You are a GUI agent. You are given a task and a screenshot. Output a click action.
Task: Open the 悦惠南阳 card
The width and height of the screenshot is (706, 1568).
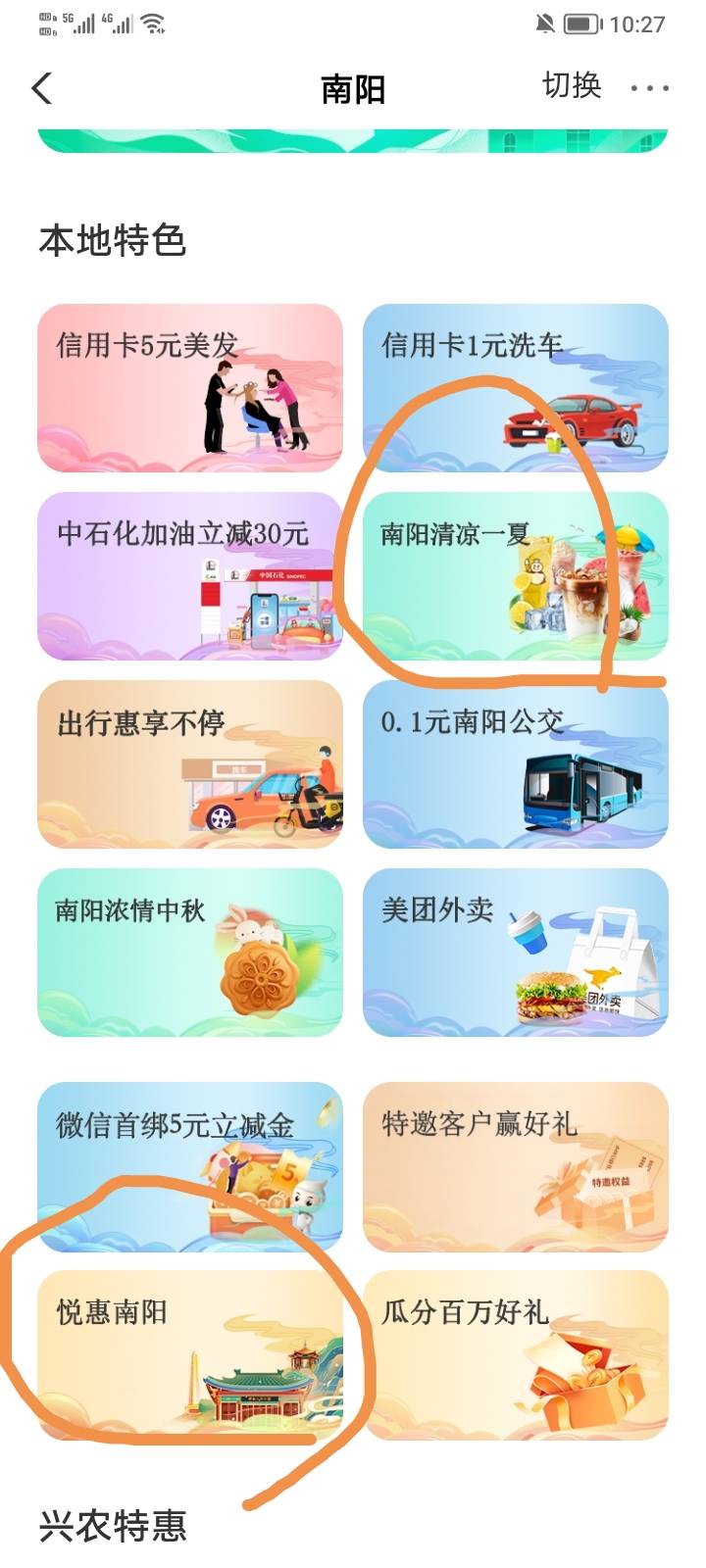click(190, 1354)
